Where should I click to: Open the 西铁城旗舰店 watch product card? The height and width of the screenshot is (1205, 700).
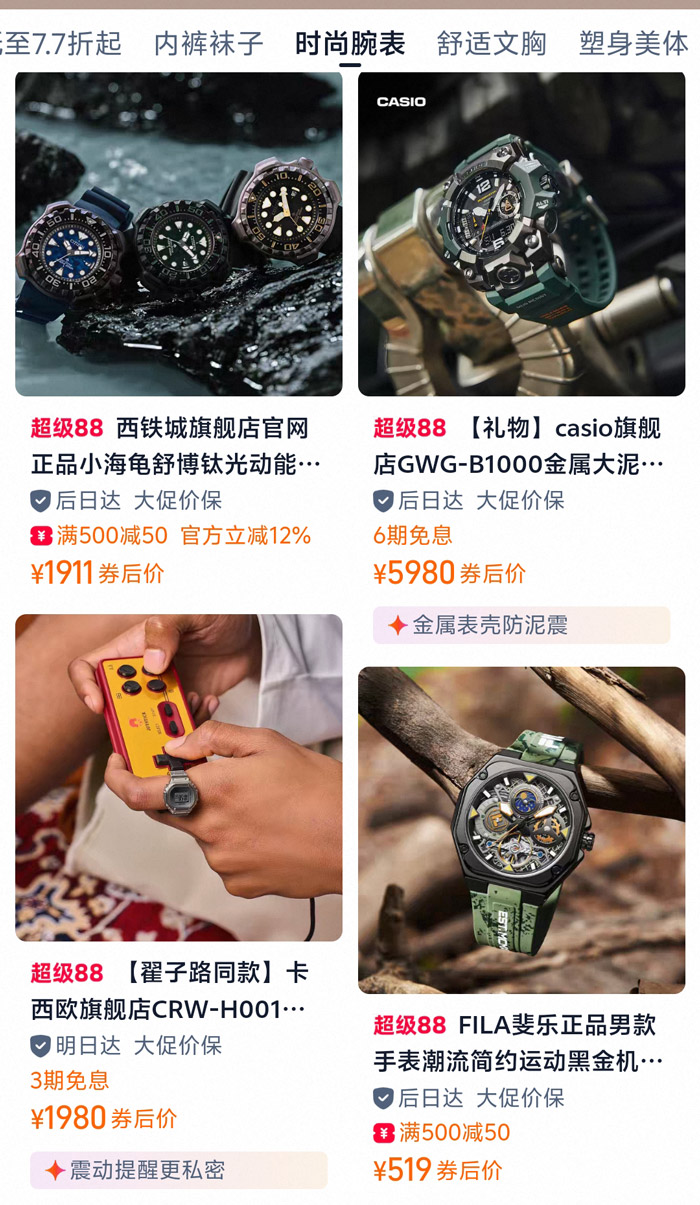click(179, 332)
